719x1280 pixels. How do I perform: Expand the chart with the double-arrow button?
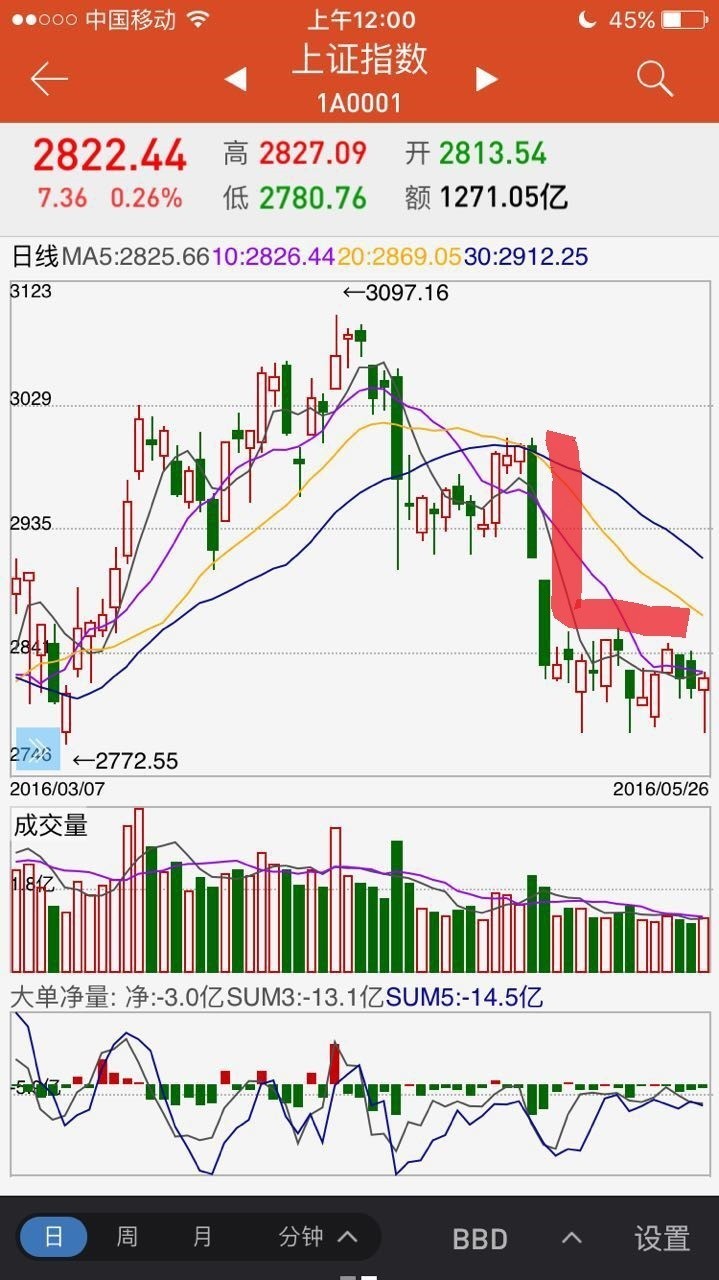click(x=38, y=748)
